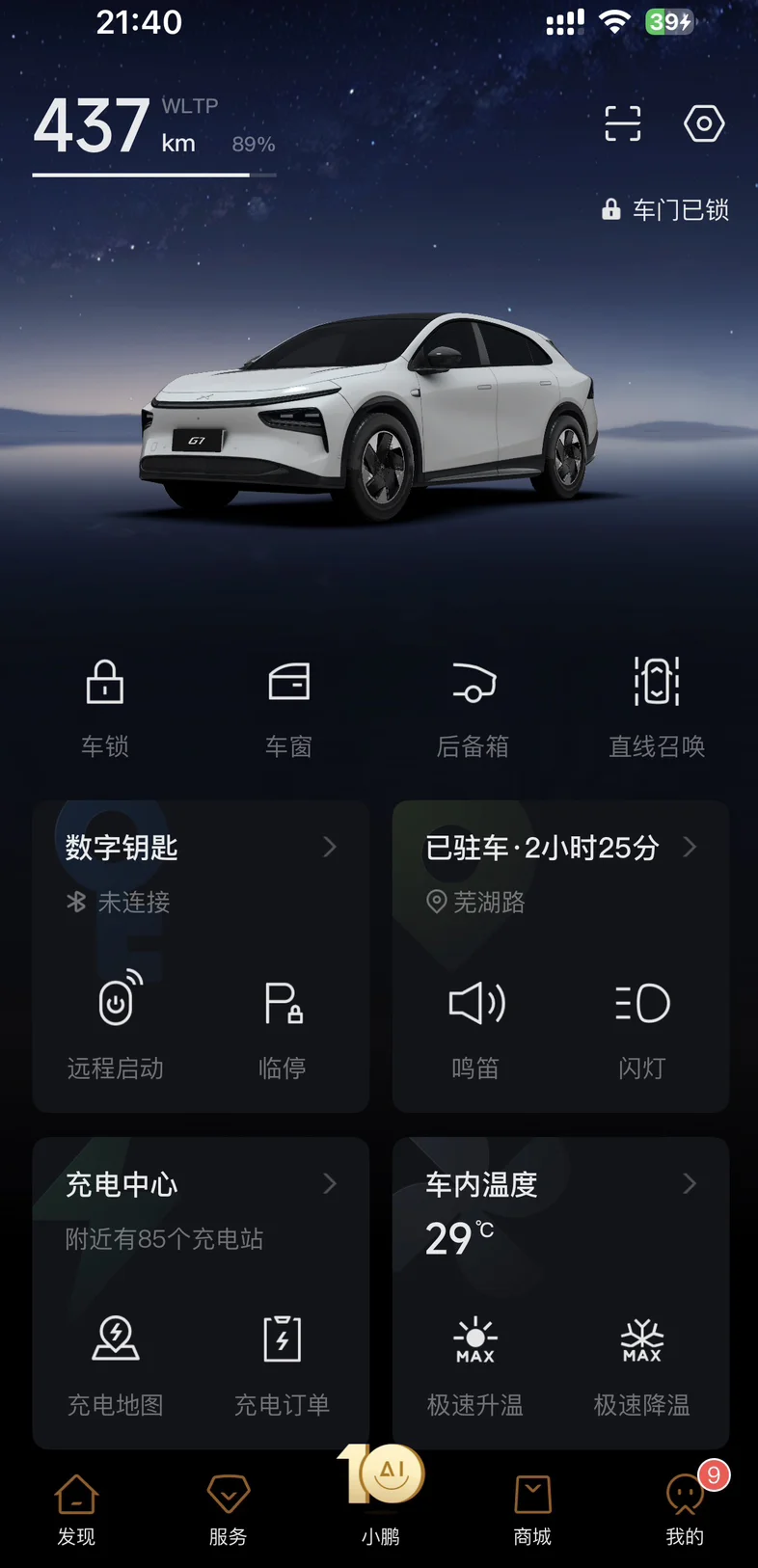The image size is (758, 1568).
Task: Switch to the 商城 tab
Action: (x=532, y=1510)
